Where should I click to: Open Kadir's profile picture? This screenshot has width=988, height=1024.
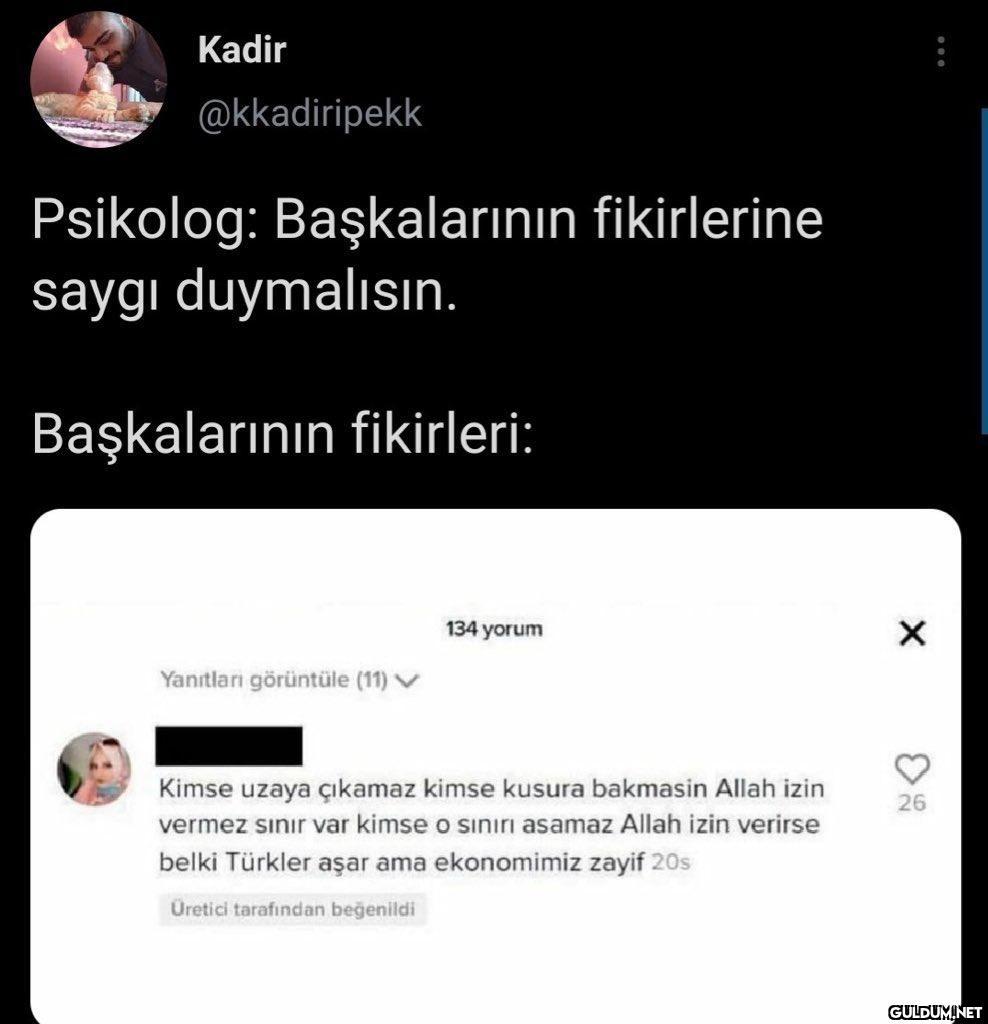point(98,80)
